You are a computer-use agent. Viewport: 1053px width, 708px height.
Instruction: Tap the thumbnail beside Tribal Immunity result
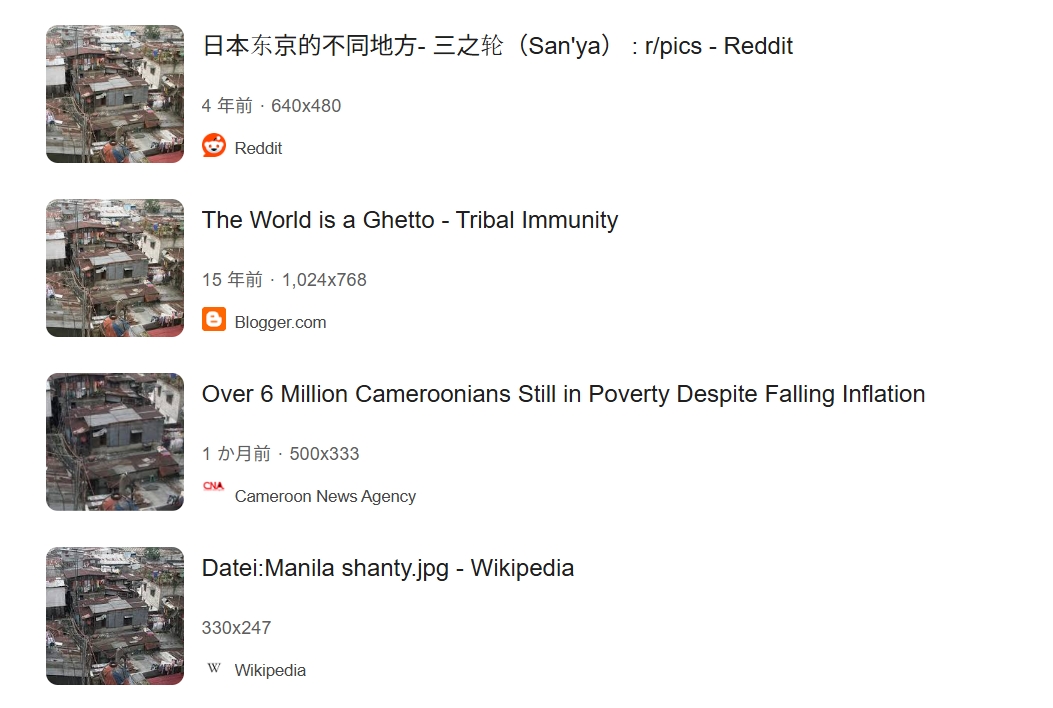(115, 268)
